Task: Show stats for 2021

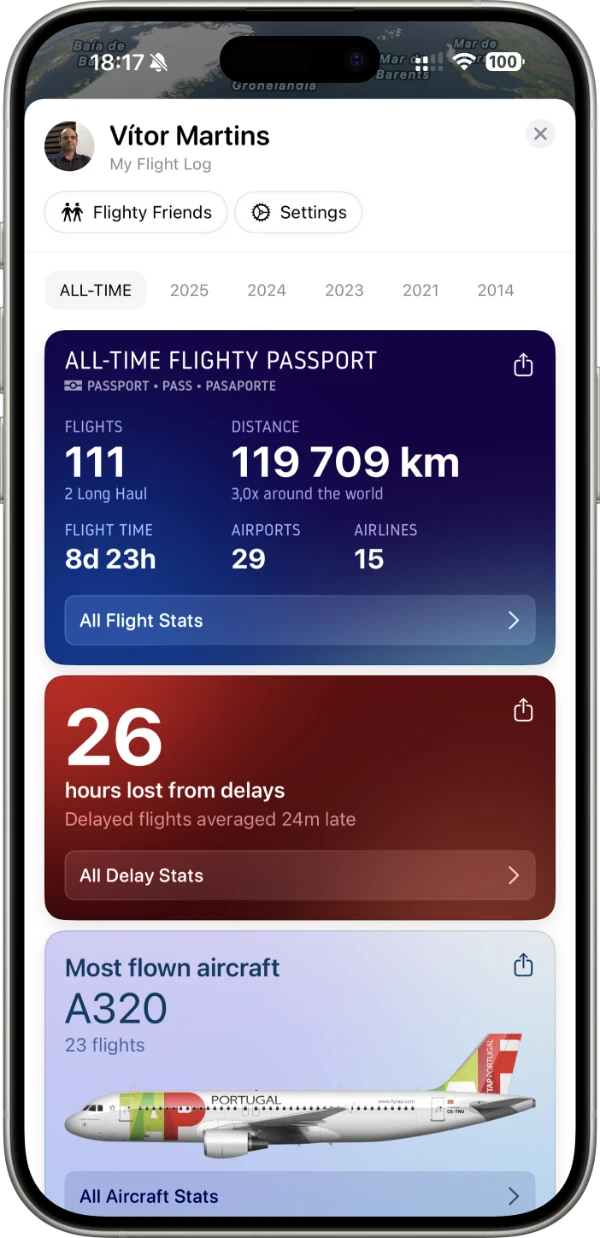Action: [x=421, y=290]
